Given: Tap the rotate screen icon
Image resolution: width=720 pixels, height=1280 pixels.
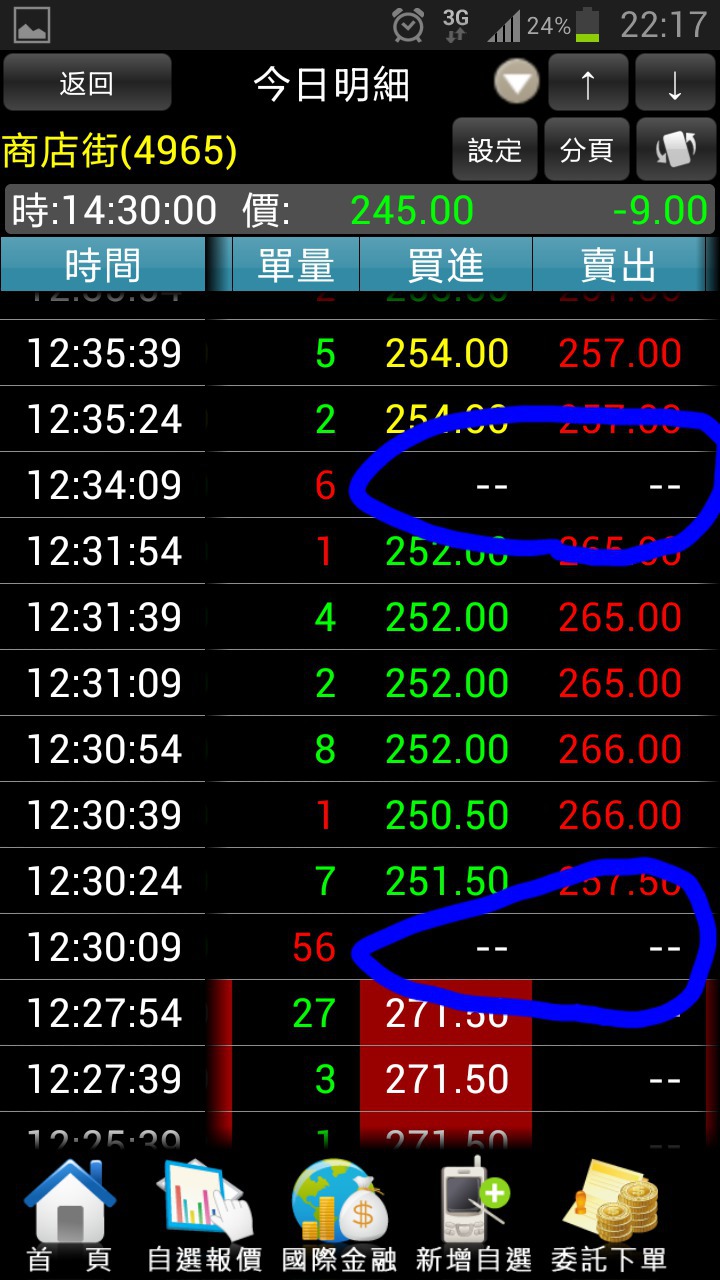Looking at the screenshot, I should (675, 150).
